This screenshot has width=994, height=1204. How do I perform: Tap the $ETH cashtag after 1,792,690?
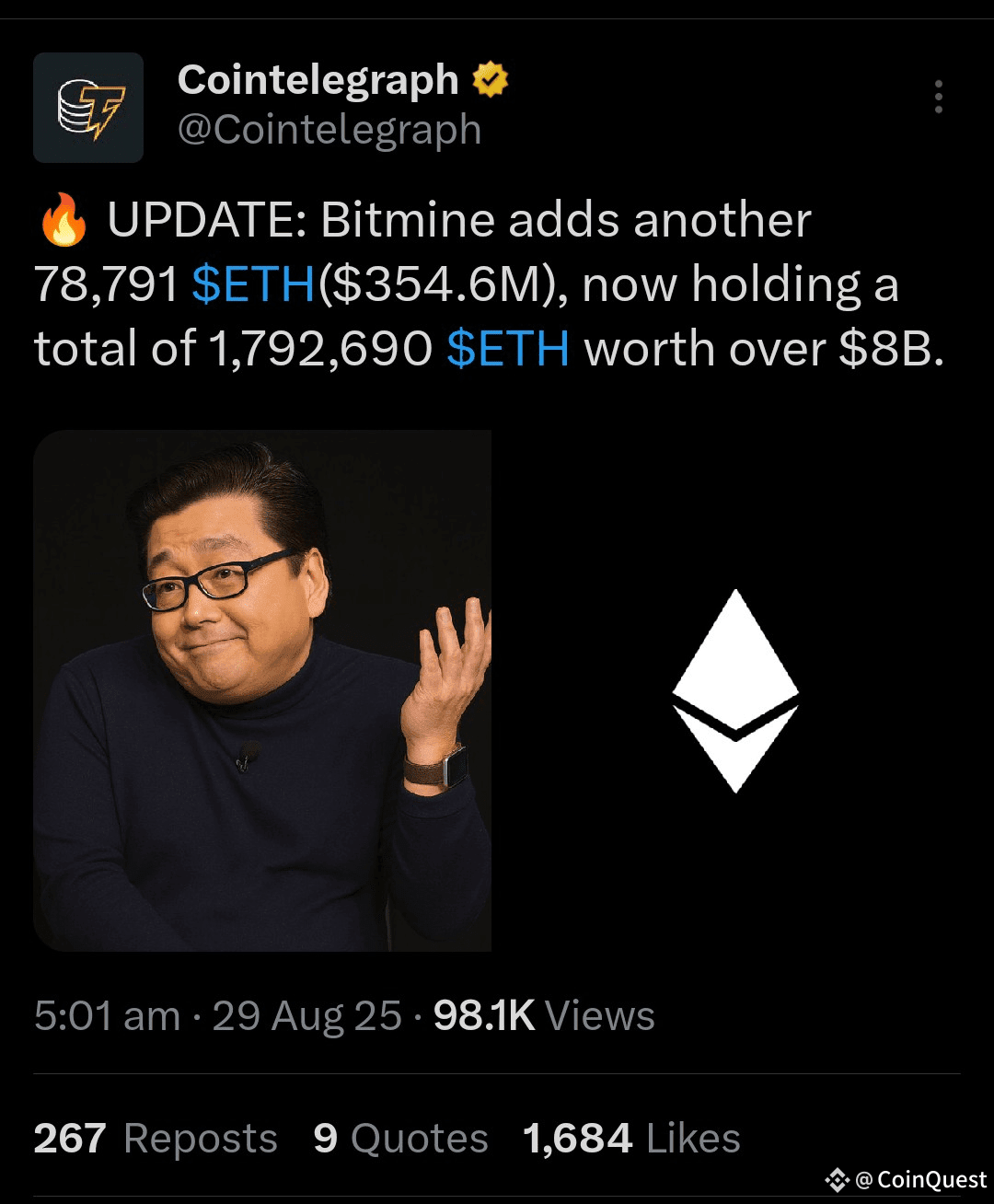pyautogui.click(x=508, y=349)
